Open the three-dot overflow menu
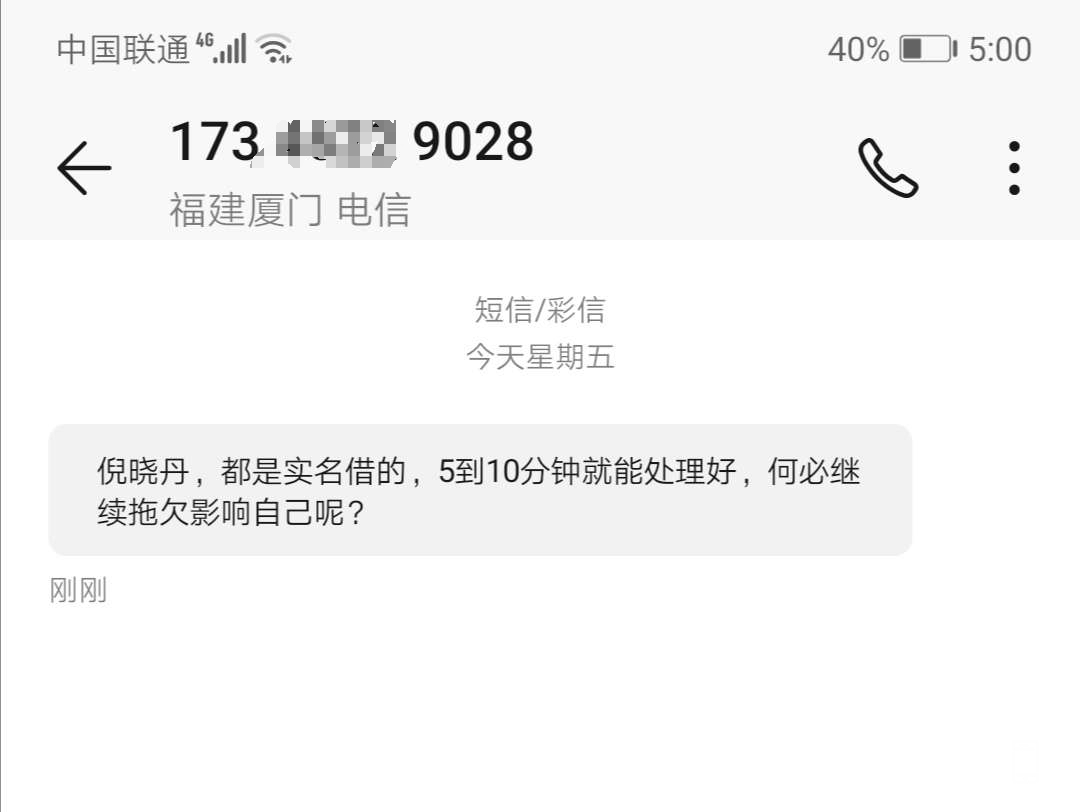 1014,168
